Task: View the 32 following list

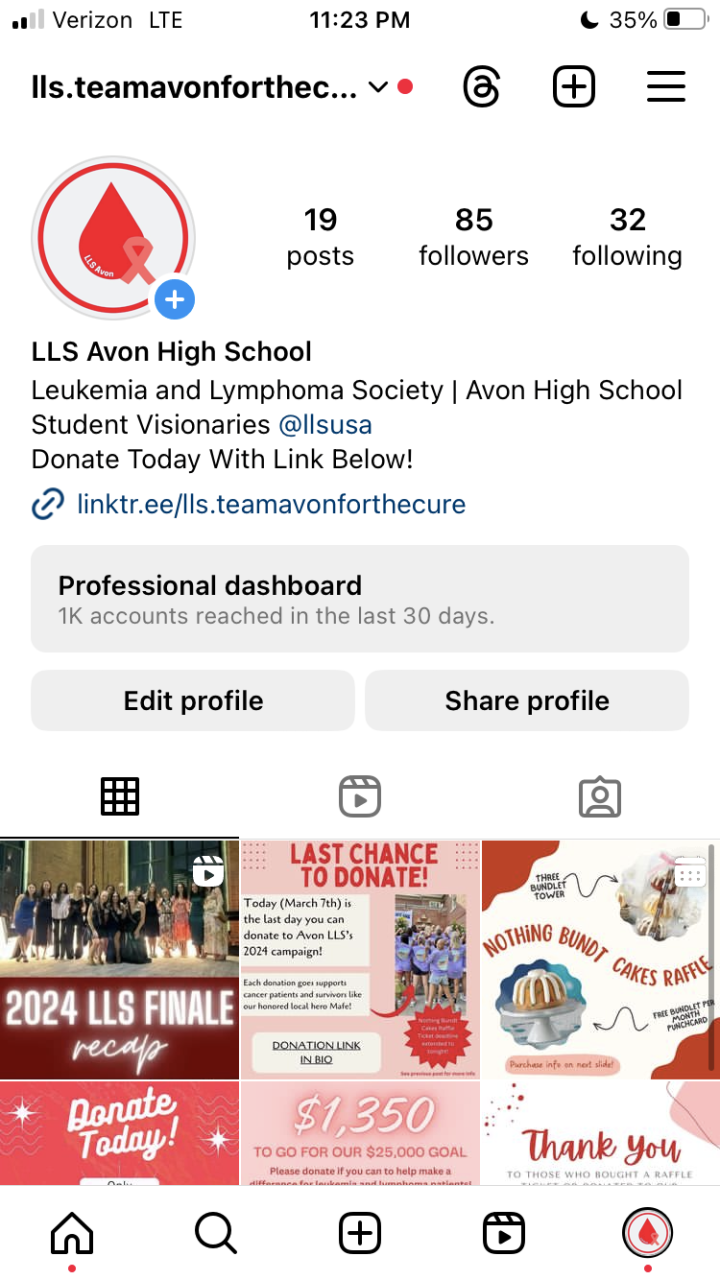Action: [x=627, y=237]
